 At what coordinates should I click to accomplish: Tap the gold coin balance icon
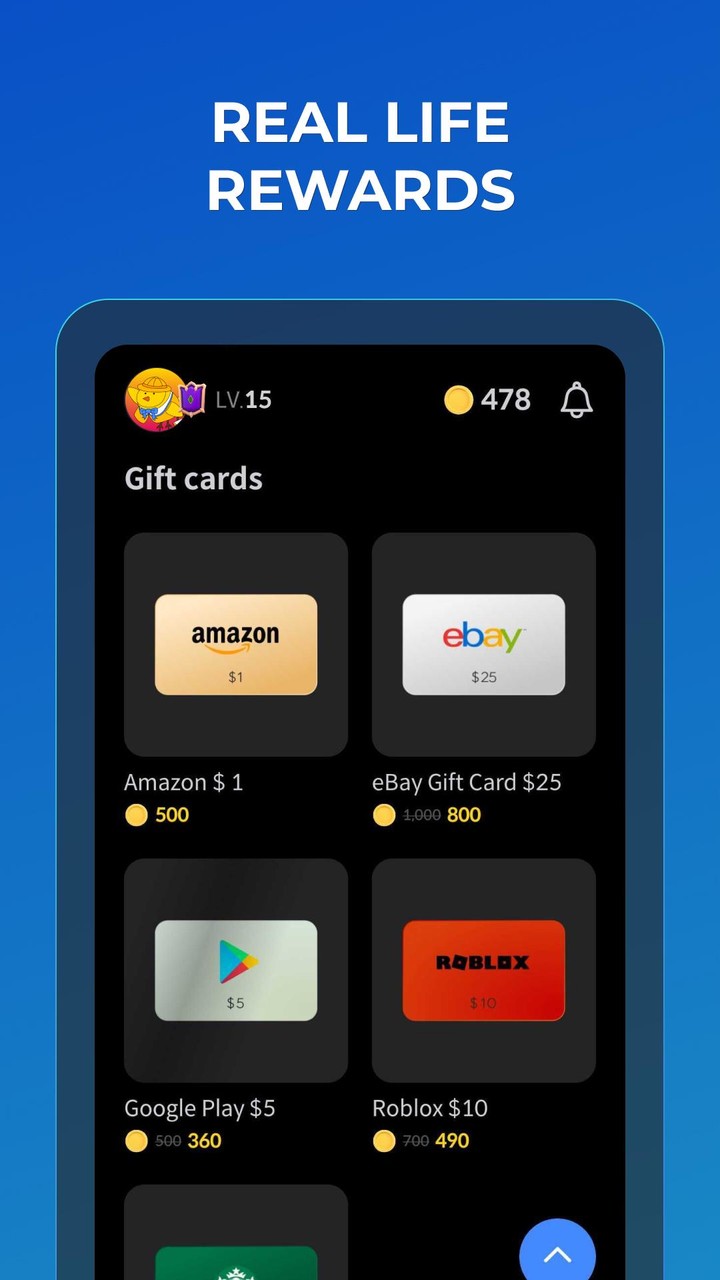pos(458,400)
